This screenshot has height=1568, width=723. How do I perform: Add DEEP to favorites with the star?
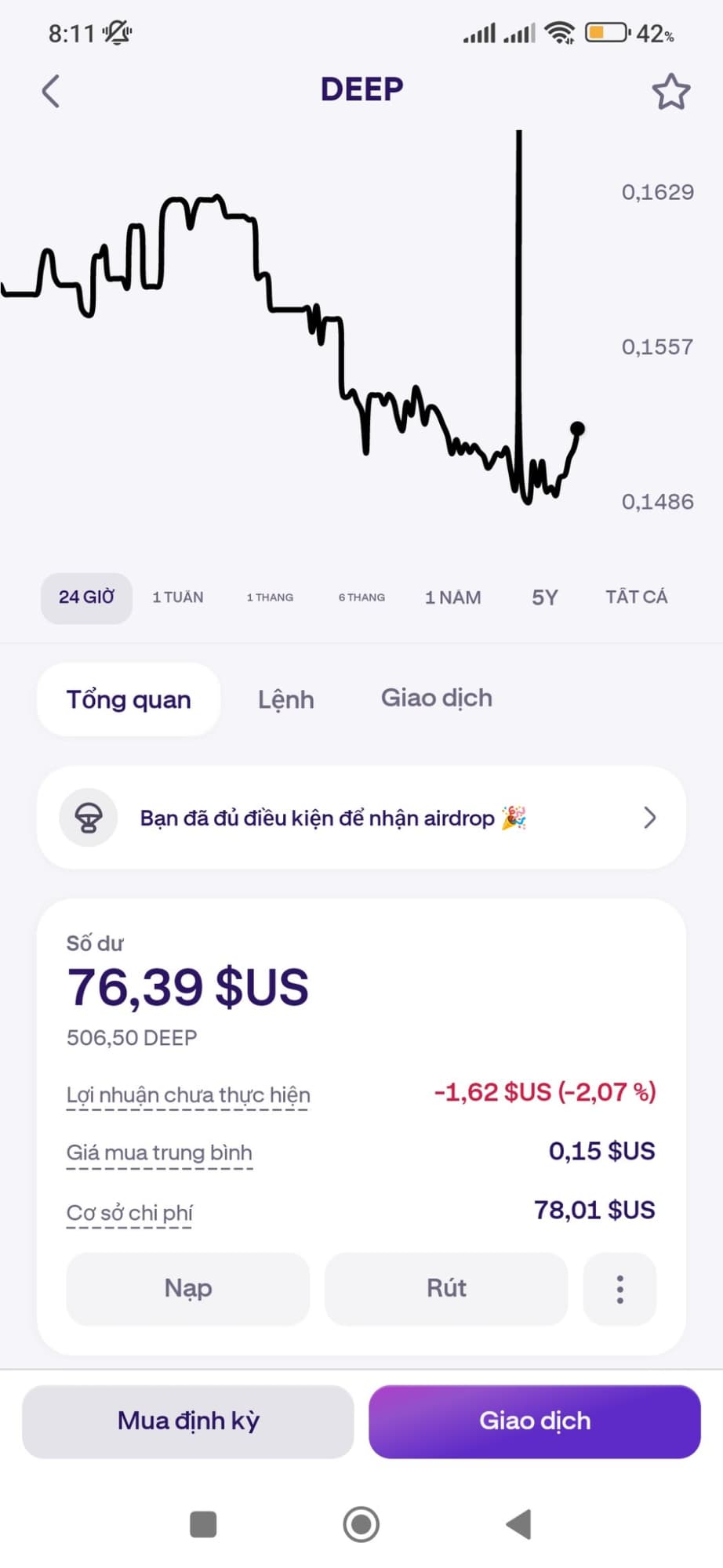click(x=670, y=92)
